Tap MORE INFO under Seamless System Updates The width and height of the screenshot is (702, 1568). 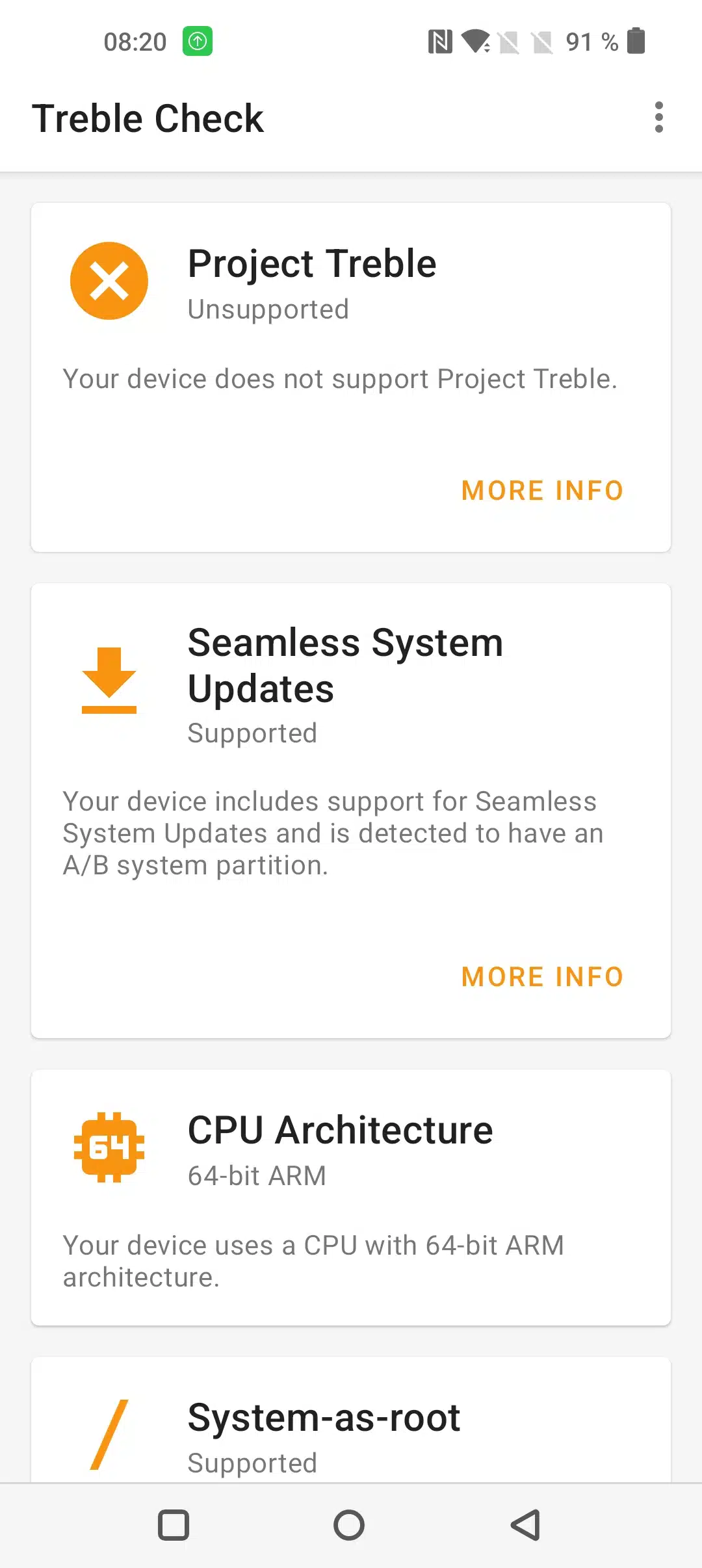click(542, 977)
